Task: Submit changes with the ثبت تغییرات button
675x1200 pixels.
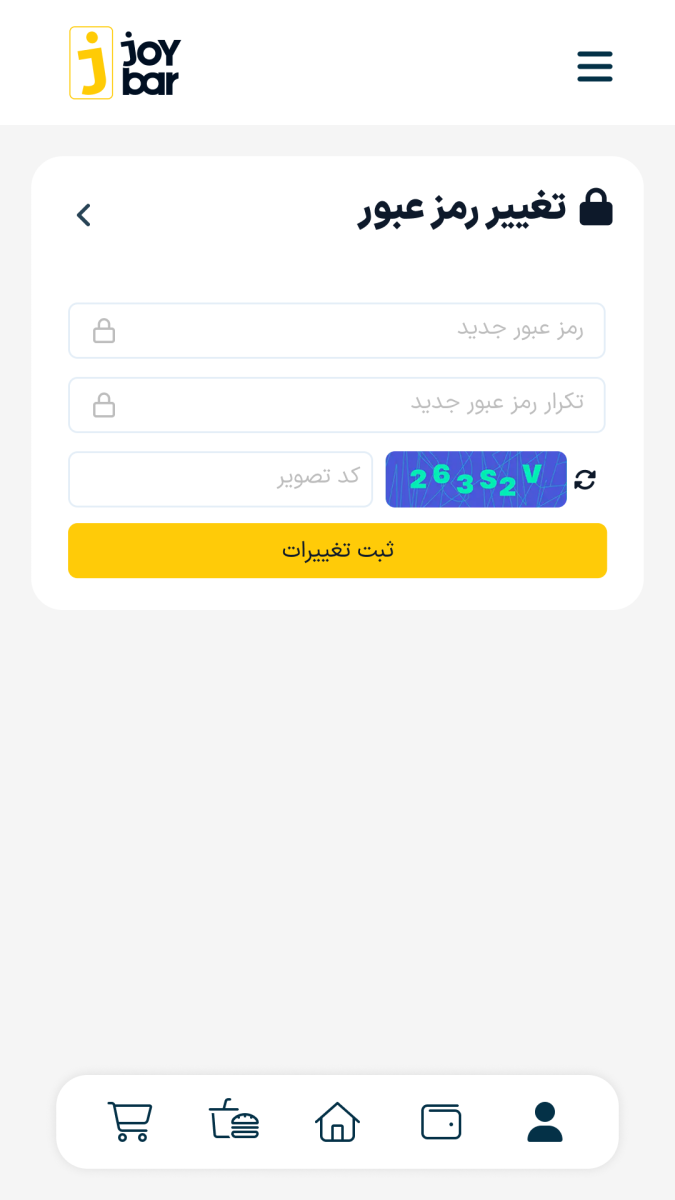Action: click(x=337, y=550)
